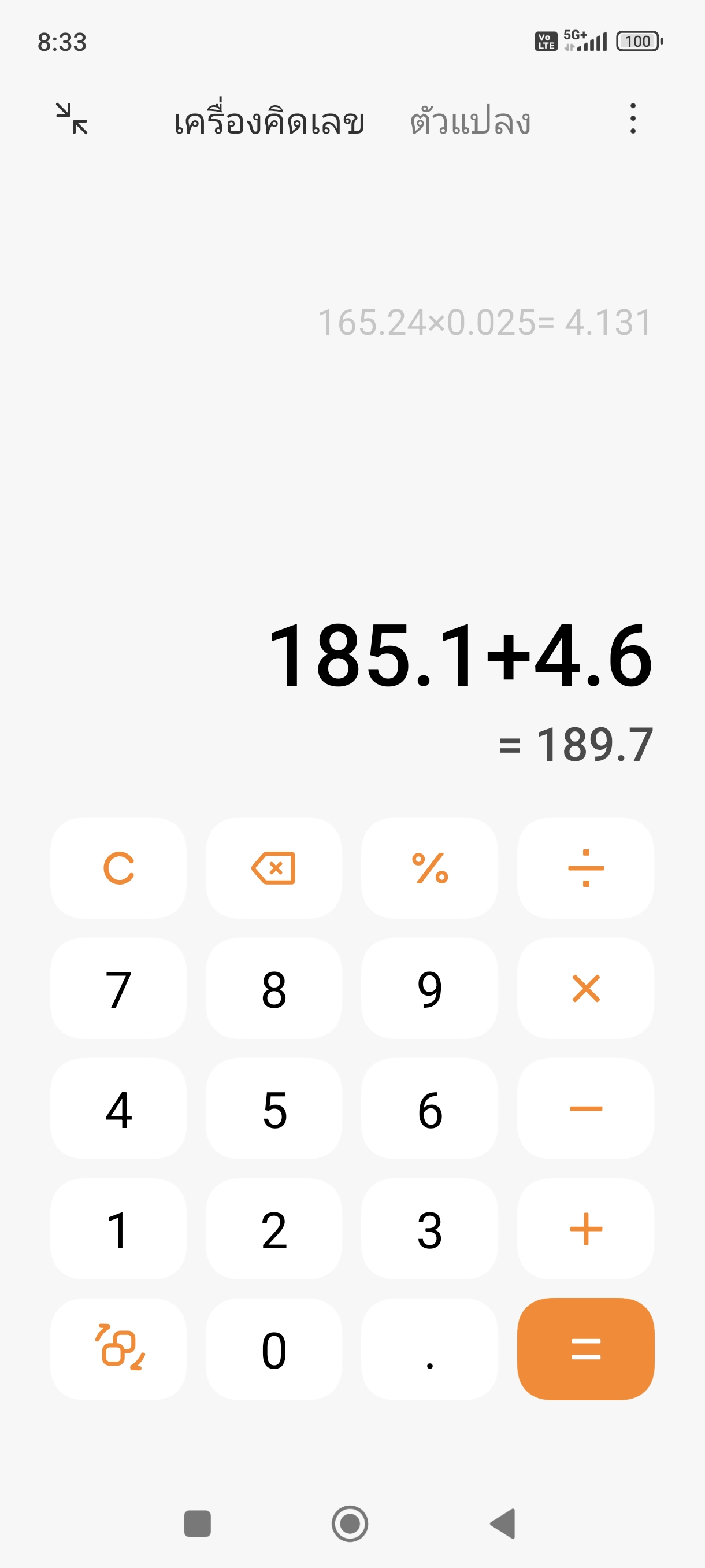Enter digit 9

tap(429, 988)
